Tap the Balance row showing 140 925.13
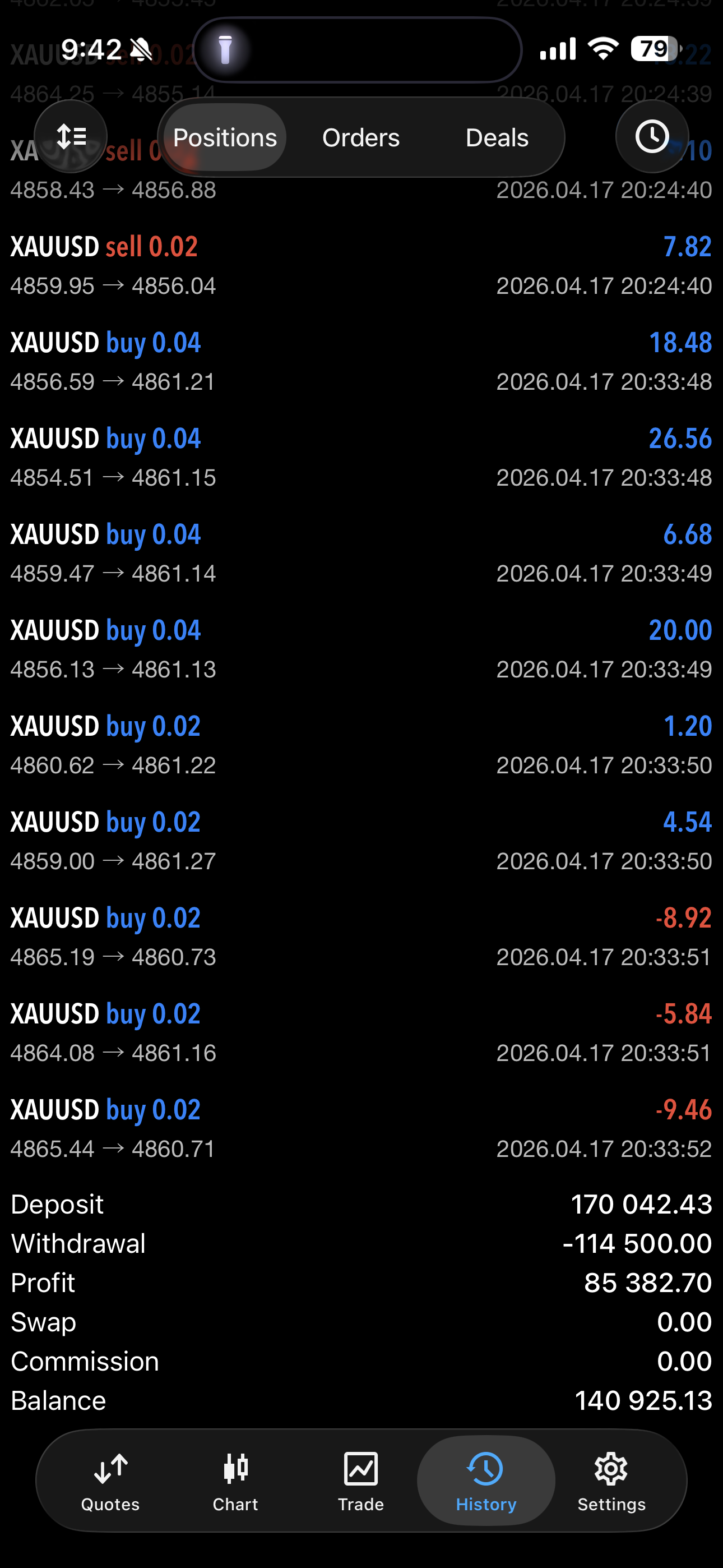The image size is (723, 1568). [361, 1400]
